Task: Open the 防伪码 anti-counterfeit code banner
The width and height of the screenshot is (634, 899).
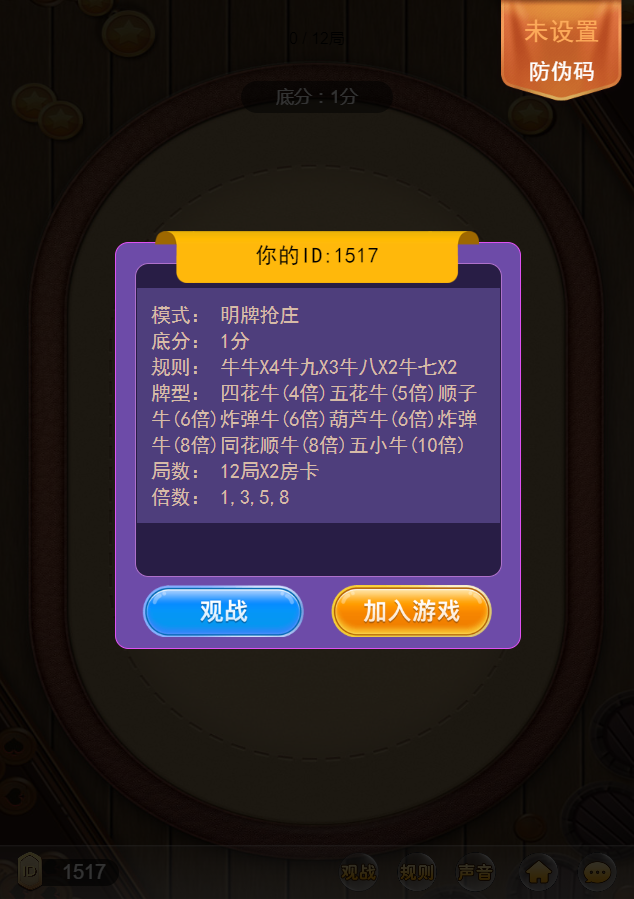Action: [x=561, y=52]
